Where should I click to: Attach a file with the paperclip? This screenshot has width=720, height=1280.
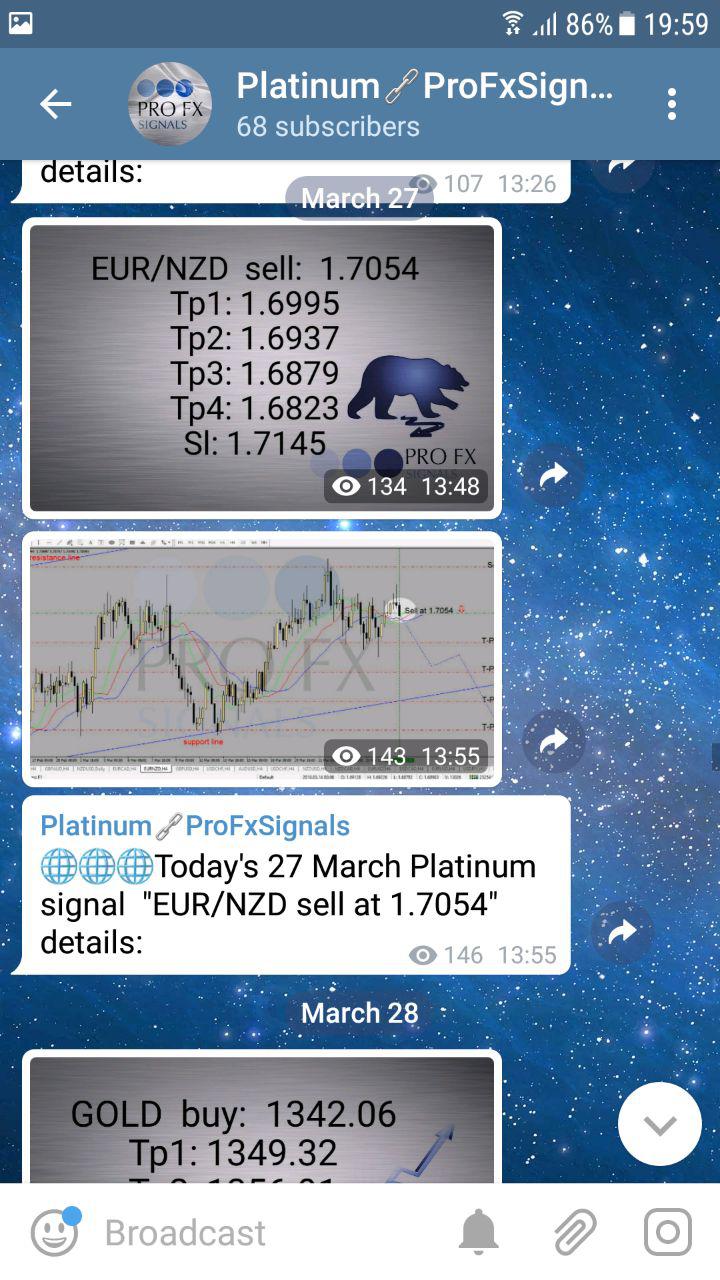(x=574, y=1232)
